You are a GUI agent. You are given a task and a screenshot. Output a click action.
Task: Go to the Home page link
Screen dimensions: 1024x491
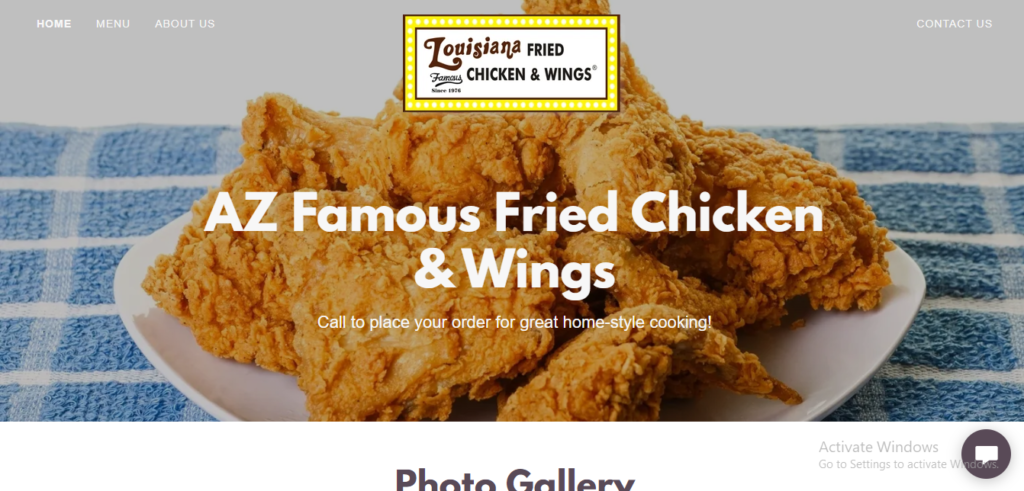click(54, 24)
